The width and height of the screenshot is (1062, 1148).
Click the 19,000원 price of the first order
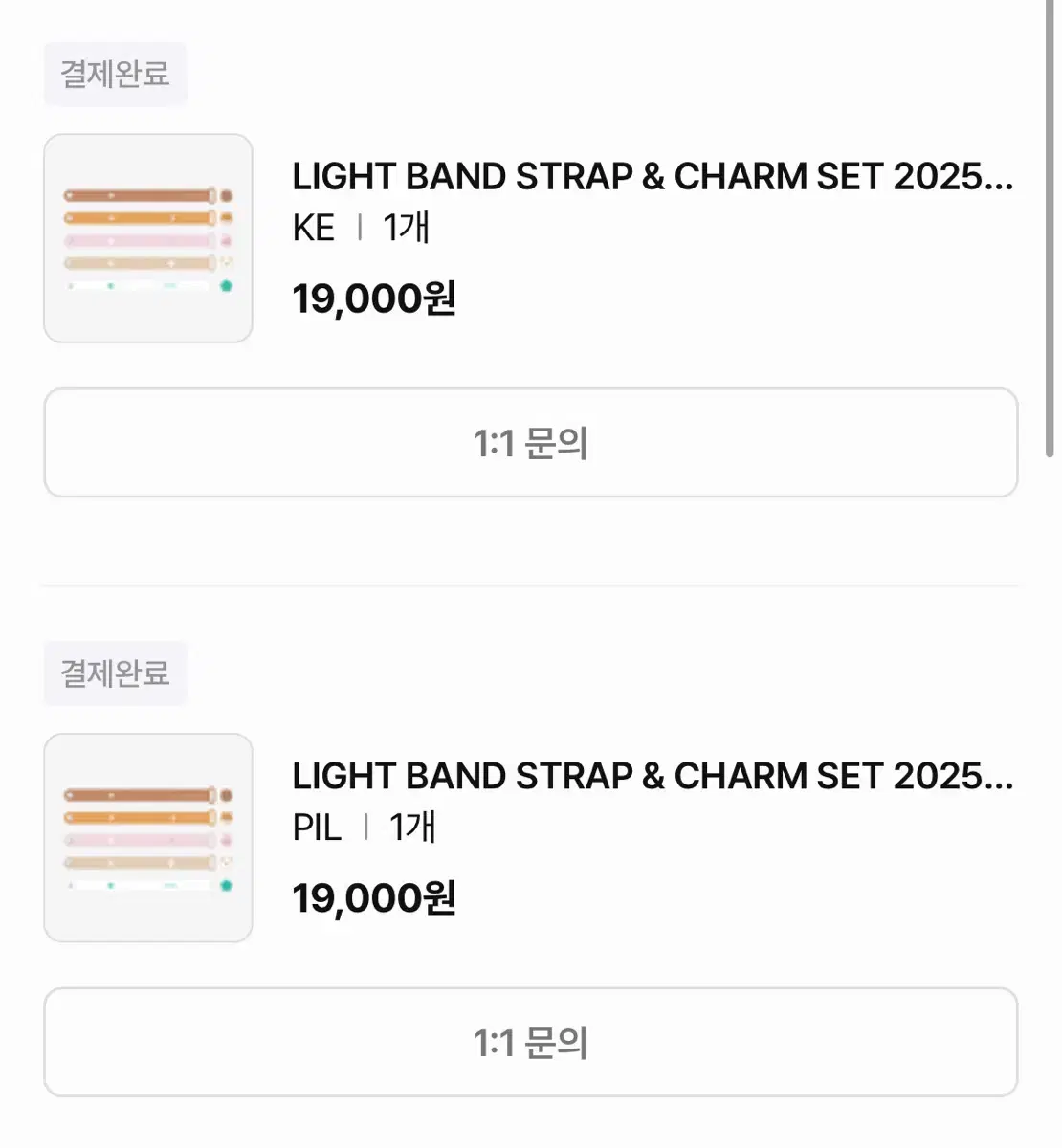click(374, 299)
